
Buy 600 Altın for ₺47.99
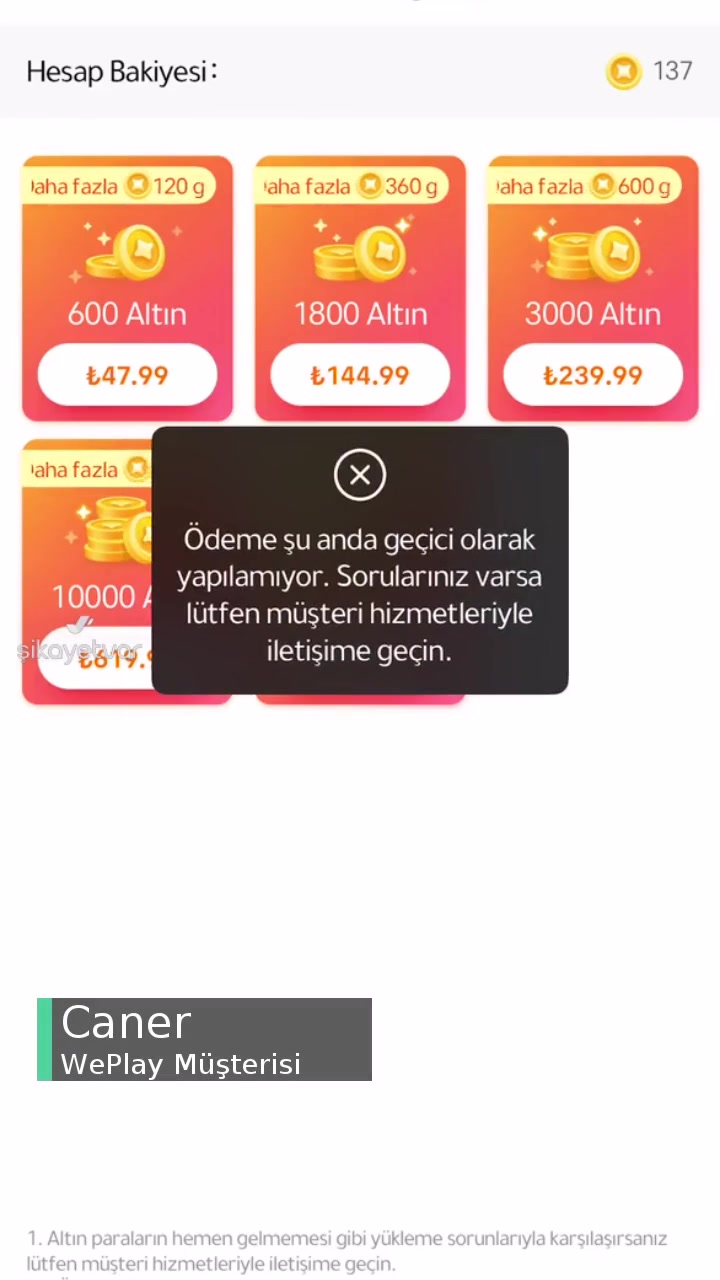point(127,375)
